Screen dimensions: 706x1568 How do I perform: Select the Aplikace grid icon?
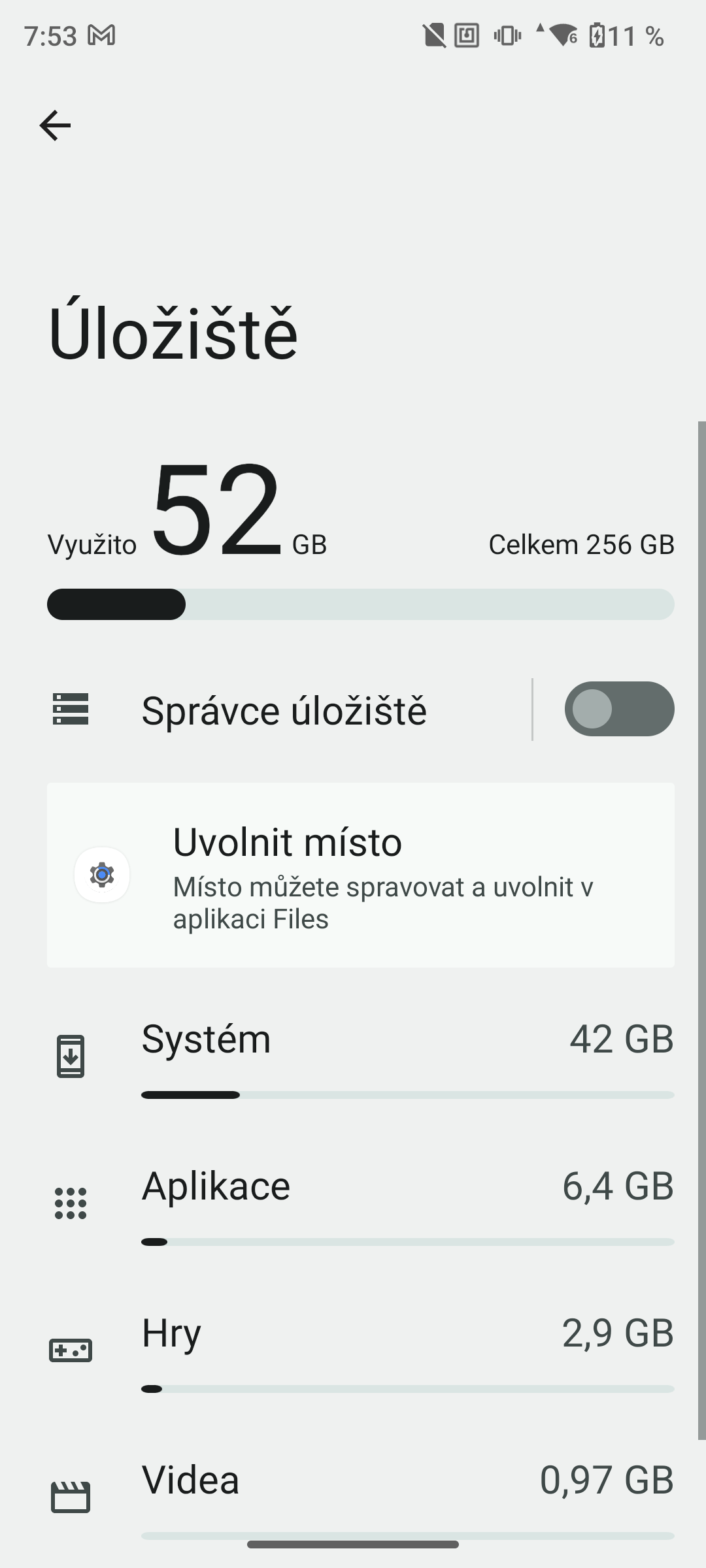pyautogui.click(x=71, y=1201)
